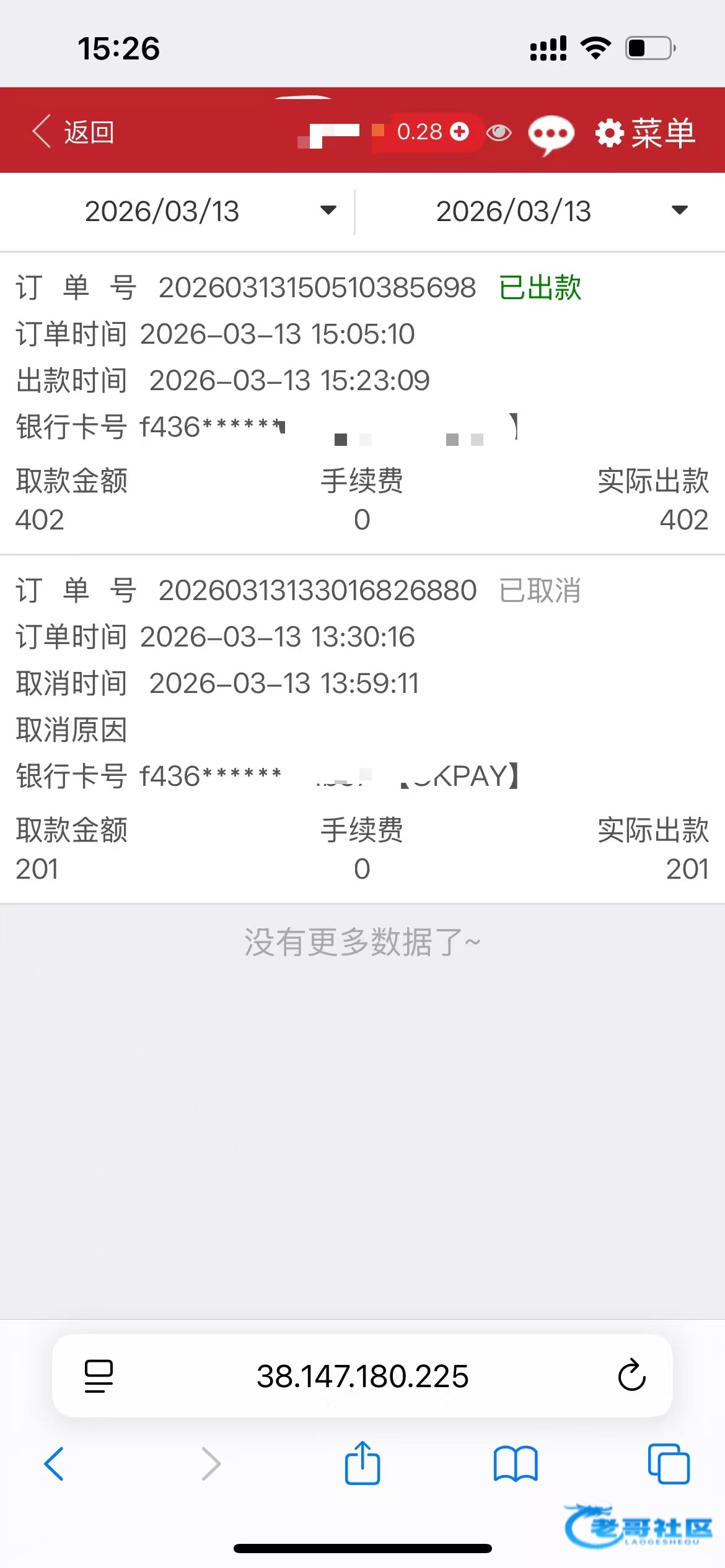Navigate back in Safari toolbar
This screenshot has height=1568, width=725.
55,1464
